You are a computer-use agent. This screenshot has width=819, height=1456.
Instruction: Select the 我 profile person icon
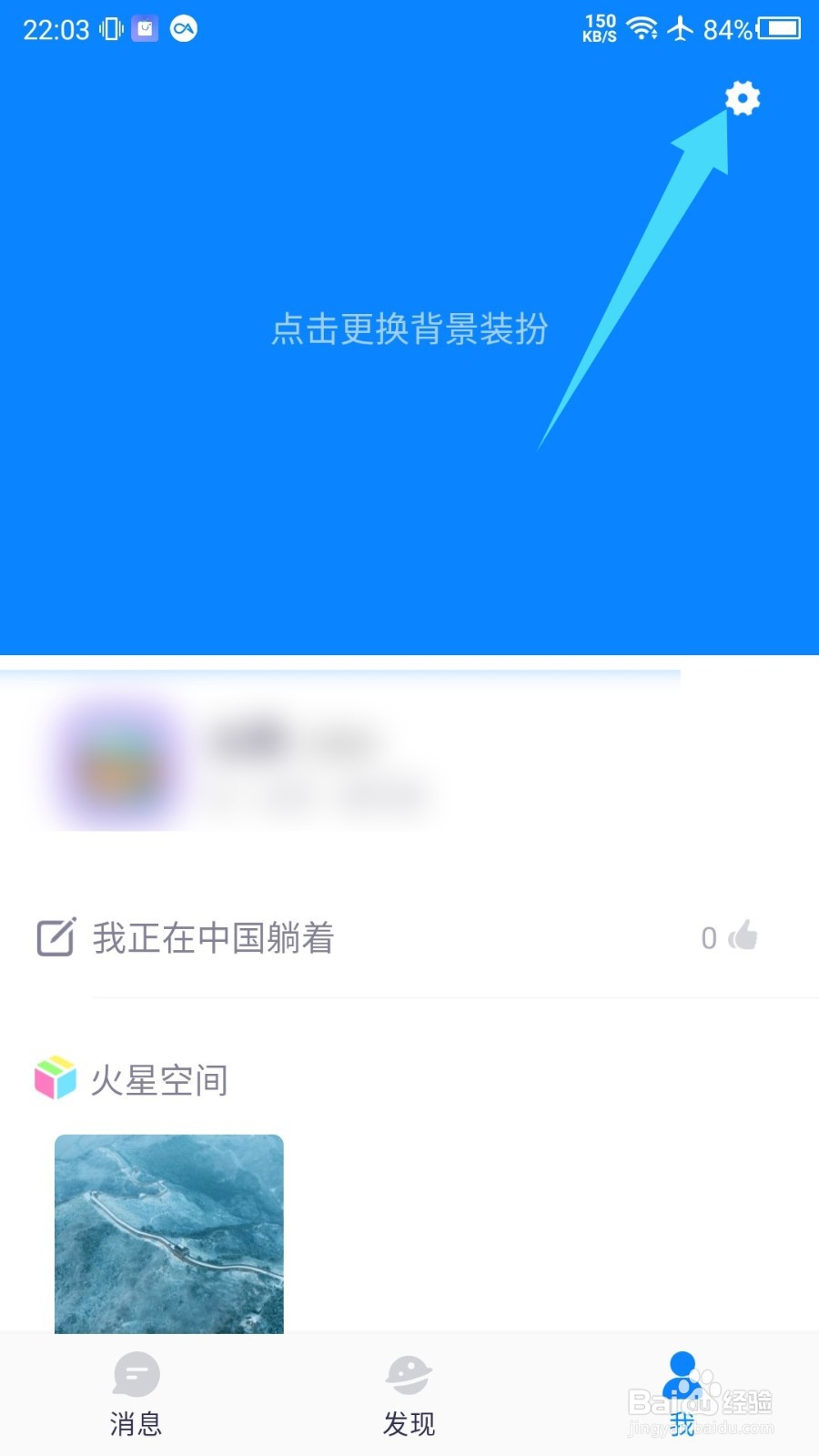coord(681,1376)
